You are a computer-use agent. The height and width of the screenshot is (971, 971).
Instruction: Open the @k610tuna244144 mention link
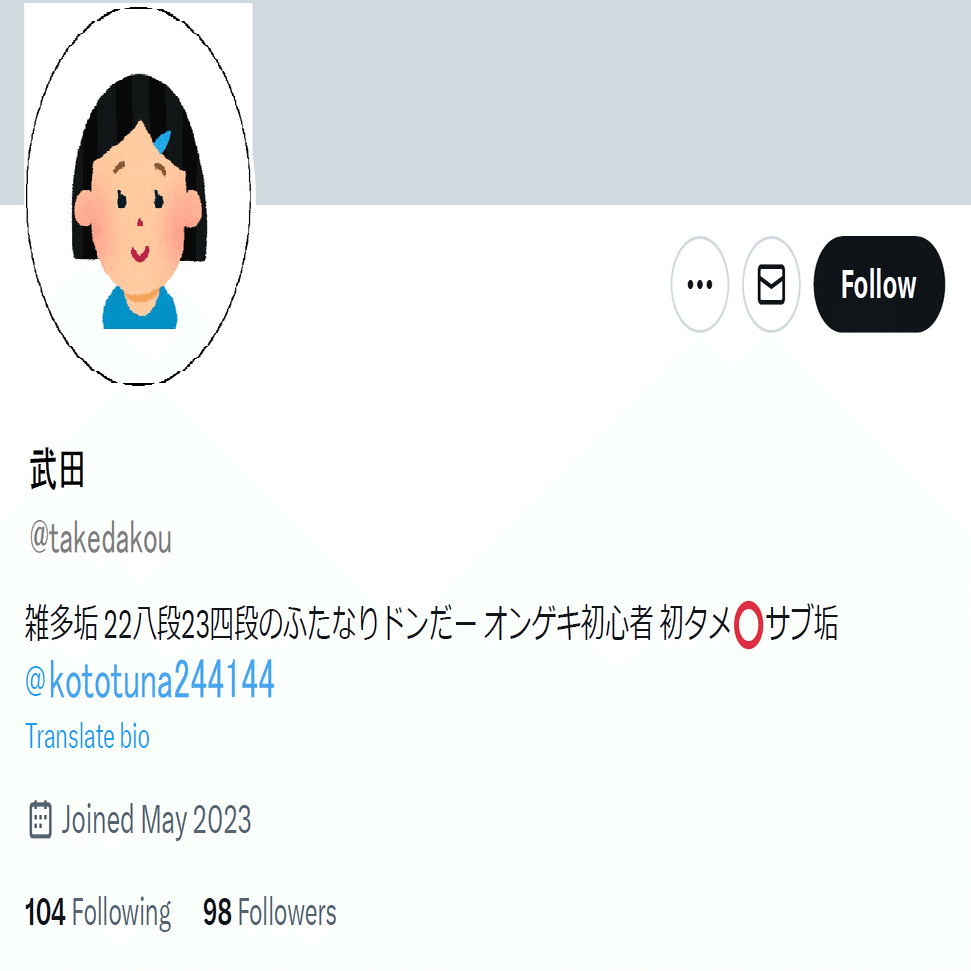pyautogui.click(x=150, y=682)
